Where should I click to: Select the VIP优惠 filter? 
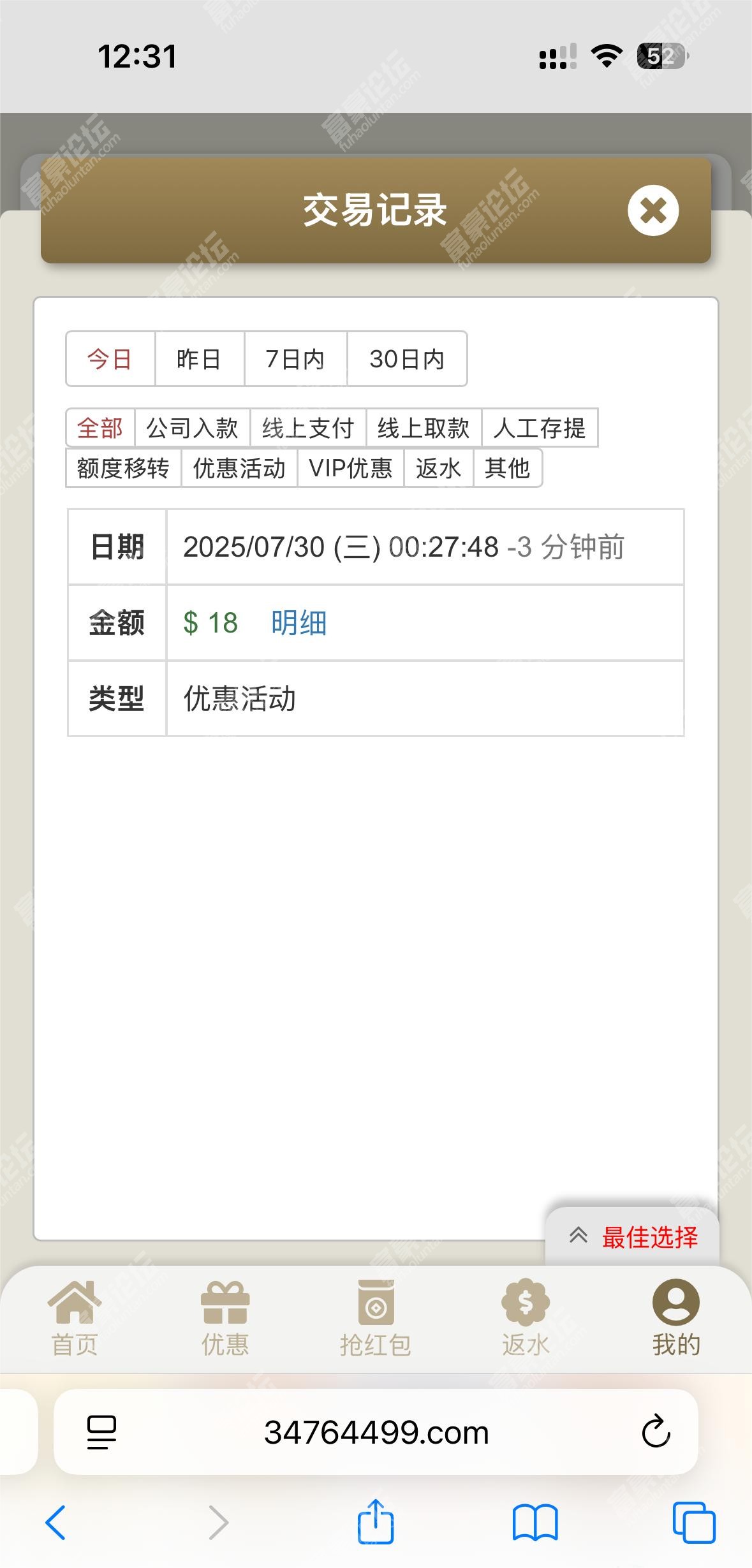[x=351, y=468]
